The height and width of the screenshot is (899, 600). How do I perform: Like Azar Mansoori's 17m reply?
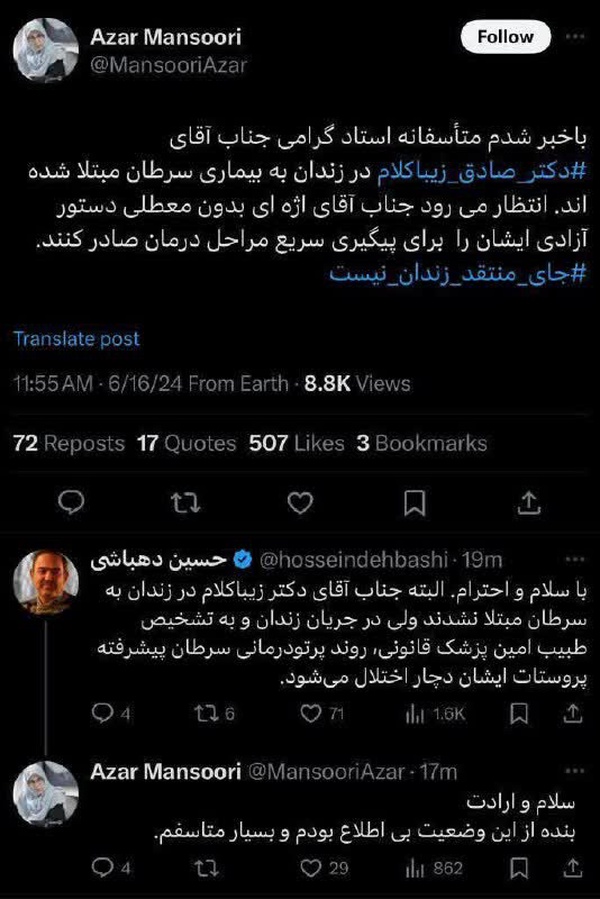tap(324, 867)
